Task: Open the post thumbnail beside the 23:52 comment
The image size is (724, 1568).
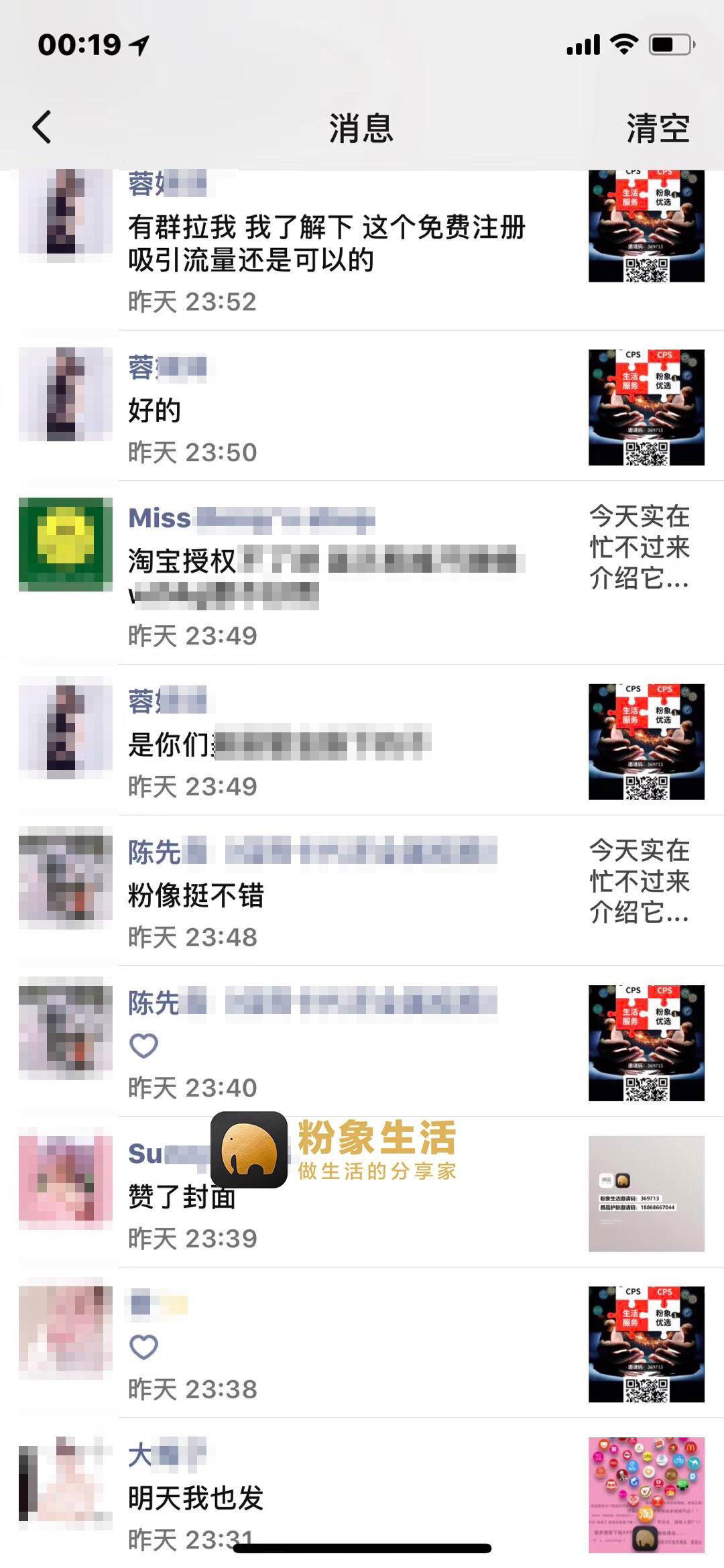Action: click(x=646, y=225)
